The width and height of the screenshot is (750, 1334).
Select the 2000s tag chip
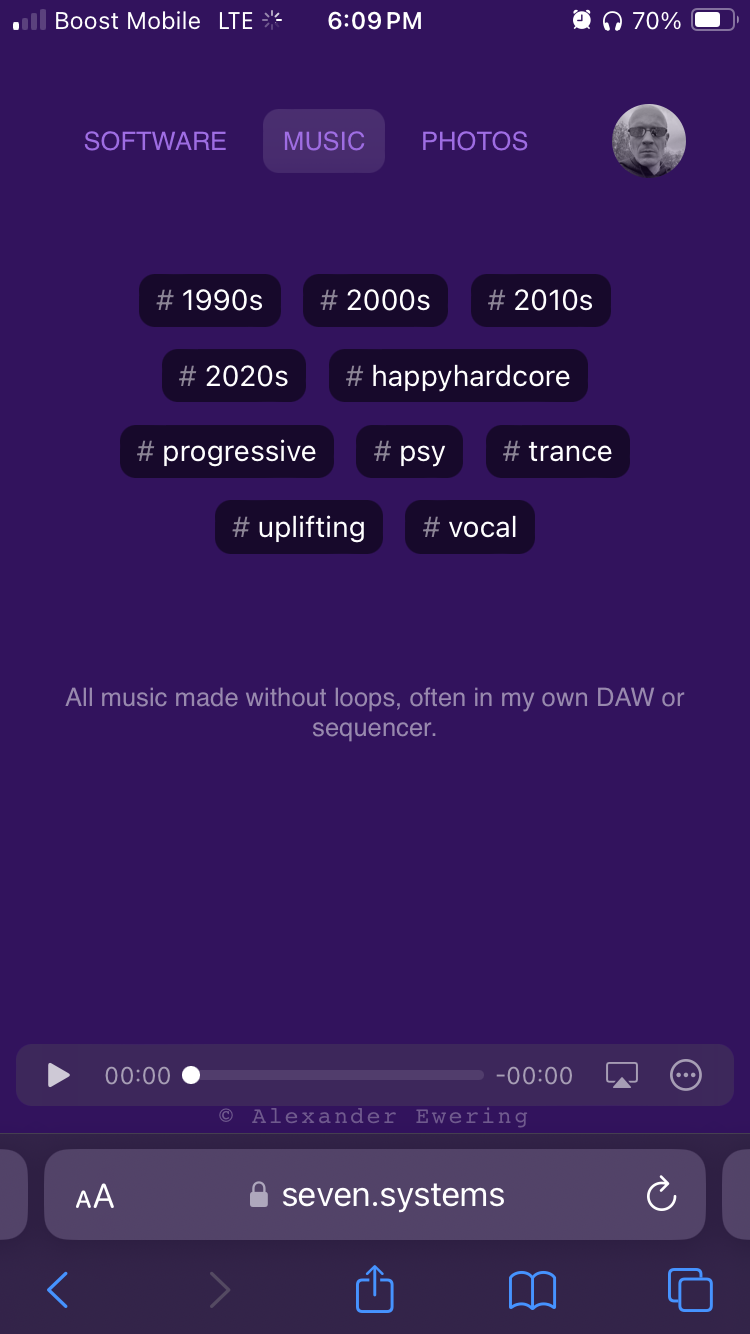point(375,300)
